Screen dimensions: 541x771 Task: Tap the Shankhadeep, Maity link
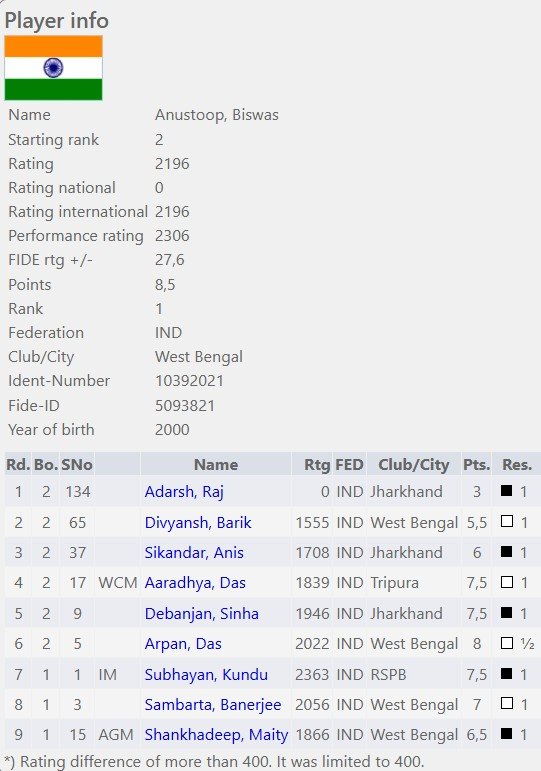(x=216, y=735)
